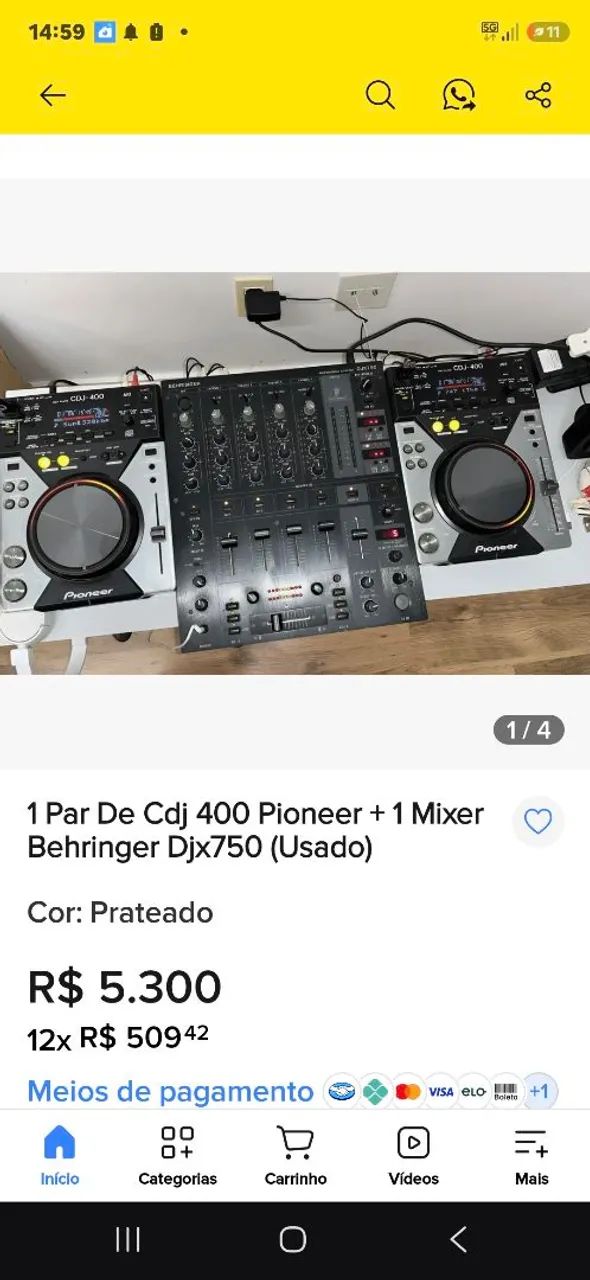Open Meios de pagamento link
590x1280 pixels.
[170, 1091]
